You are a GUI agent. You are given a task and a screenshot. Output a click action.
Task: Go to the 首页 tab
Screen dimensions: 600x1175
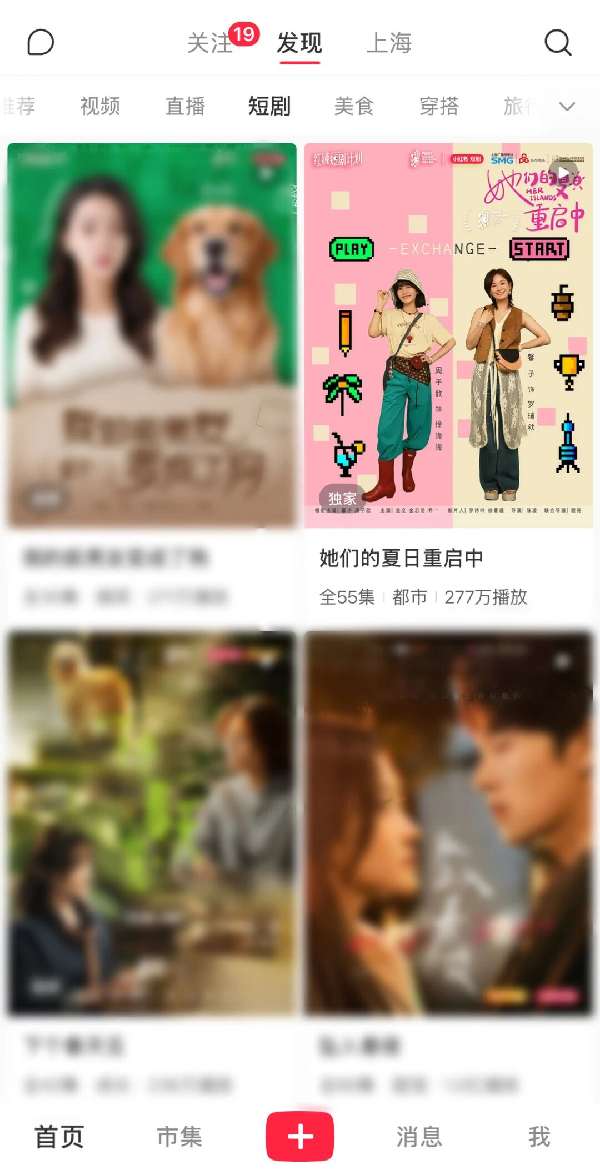click(x=59, y=1137)
